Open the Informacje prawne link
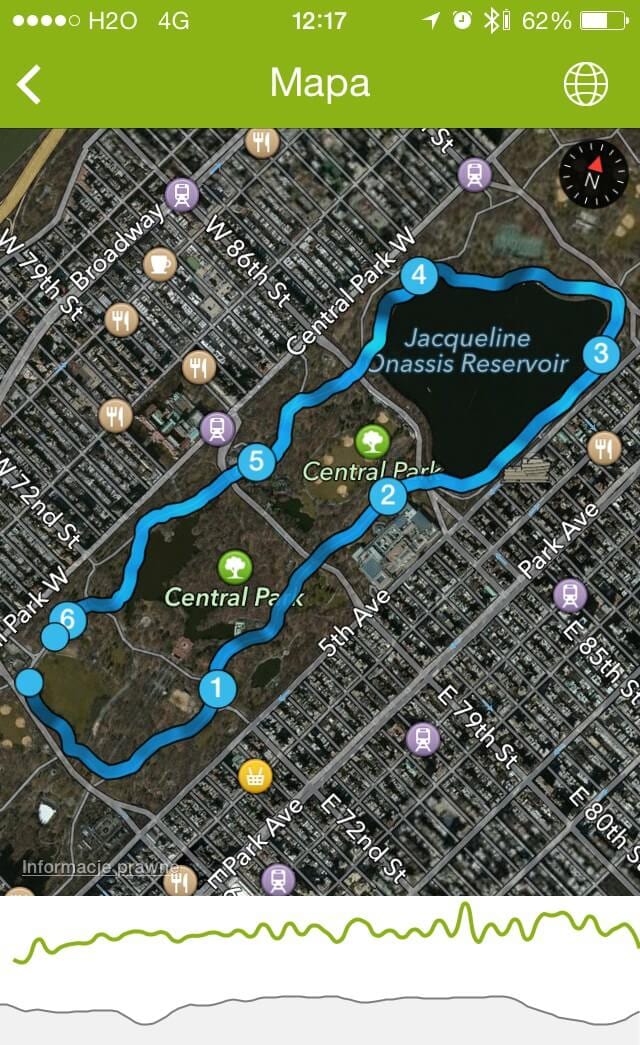 [x=99, y=866]
